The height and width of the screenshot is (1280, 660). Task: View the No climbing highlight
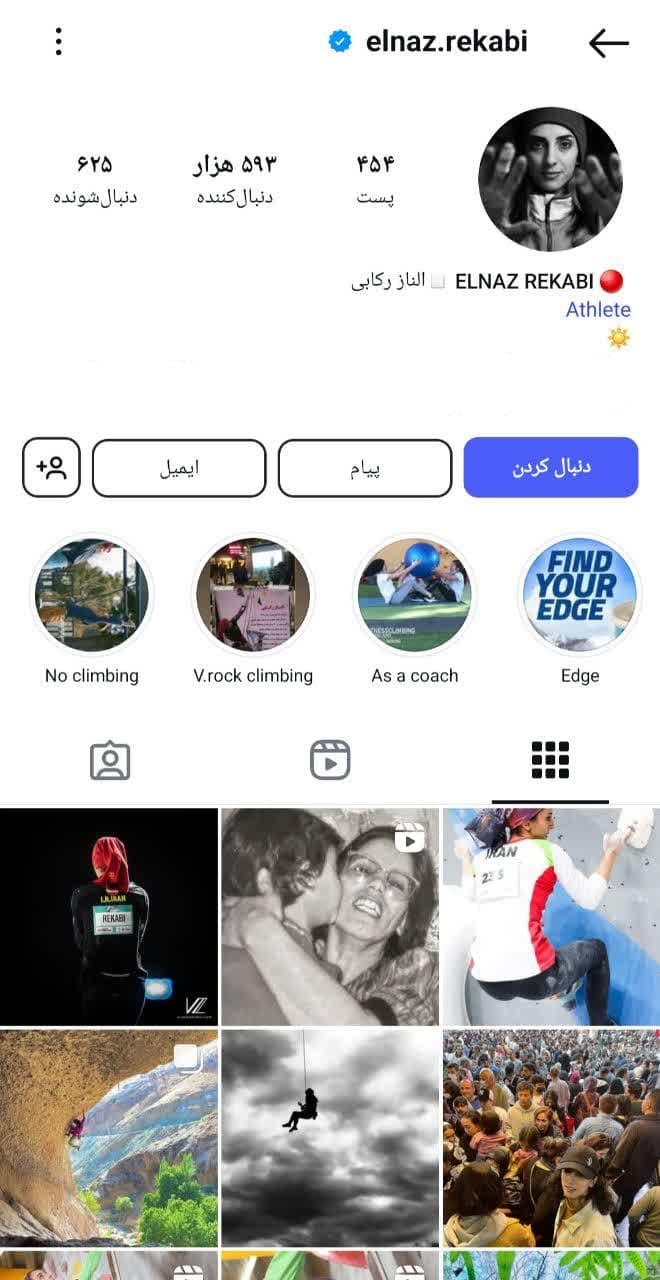(x=92, y=595)
